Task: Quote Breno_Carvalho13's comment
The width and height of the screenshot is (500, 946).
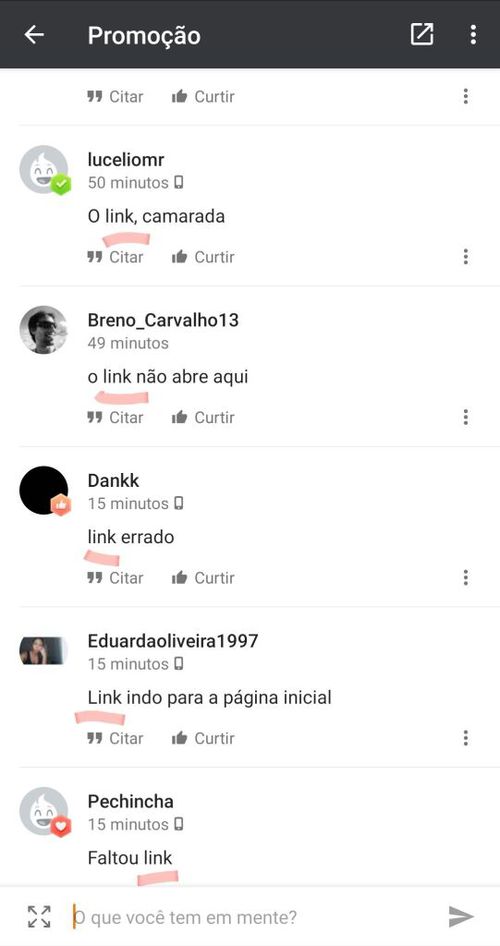Action: 115,417
